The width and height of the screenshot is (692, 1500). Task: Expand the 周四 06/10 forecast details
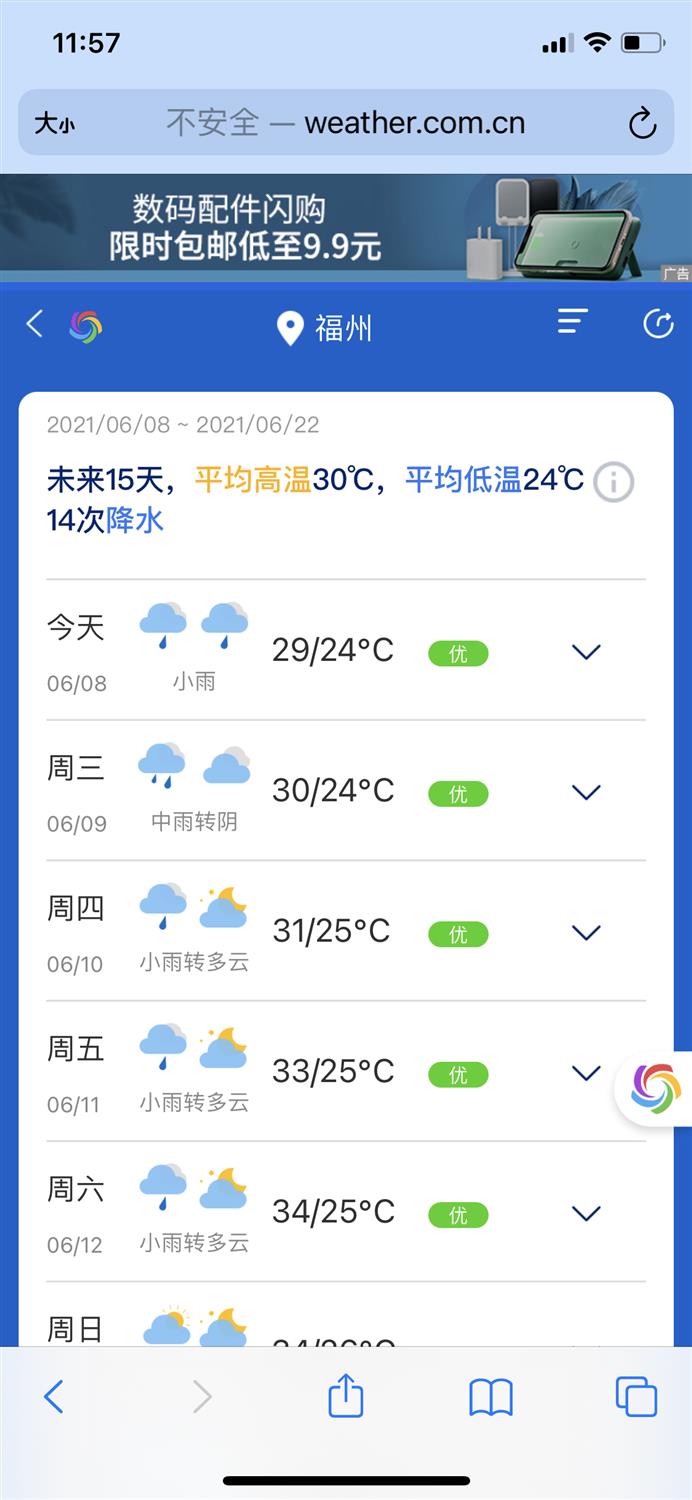[x=586, y=932]
